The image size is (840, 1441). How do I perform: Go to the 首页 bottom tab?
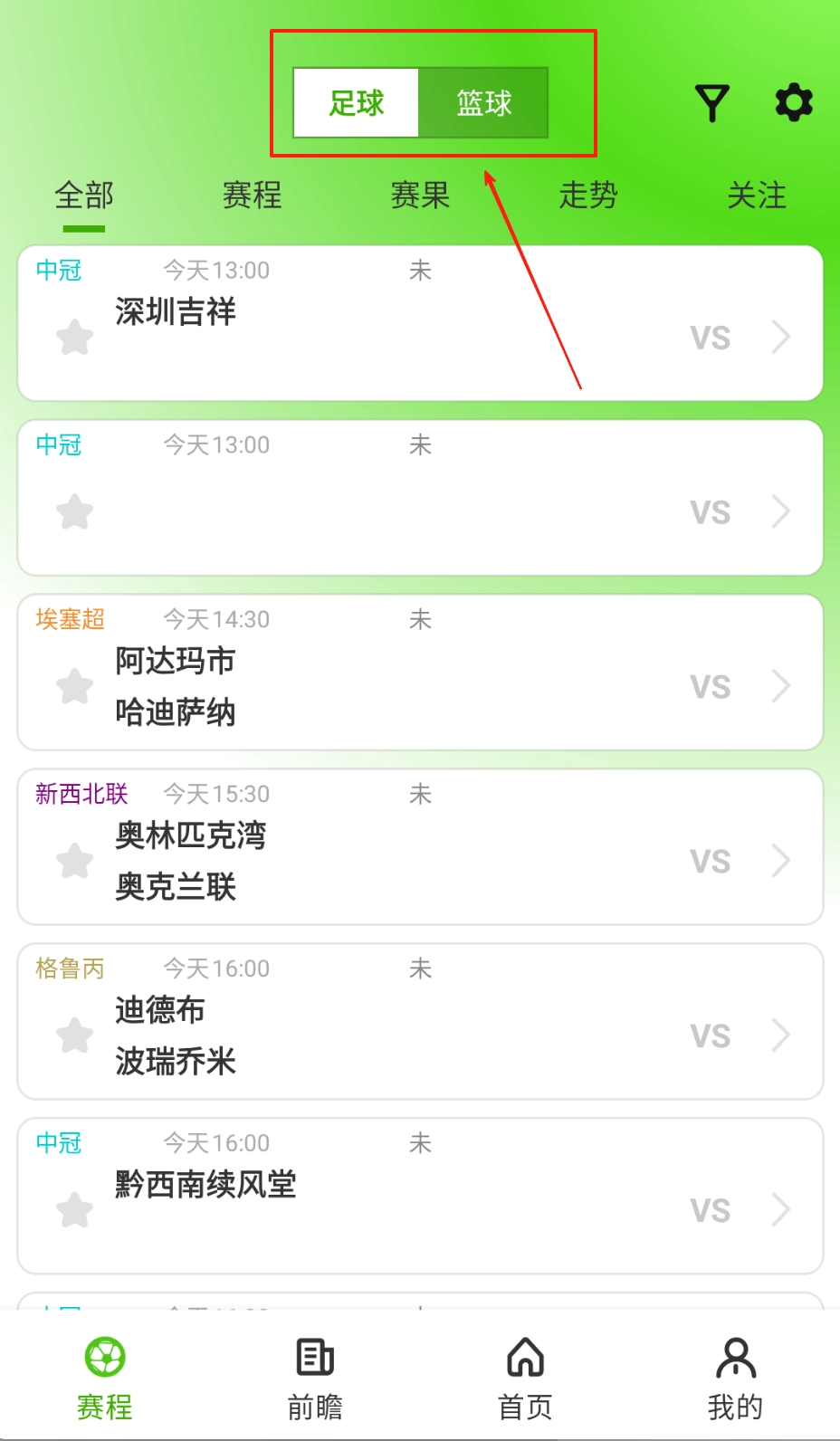(525, 1379)
